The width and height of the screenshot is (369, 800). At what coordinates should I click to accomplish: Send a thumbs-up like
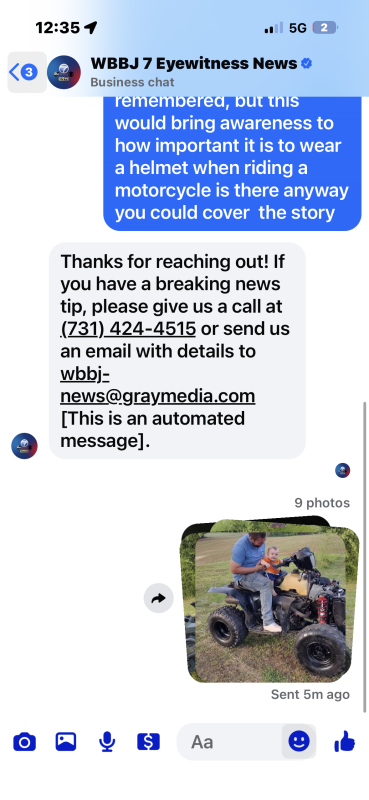click(345, 741)
